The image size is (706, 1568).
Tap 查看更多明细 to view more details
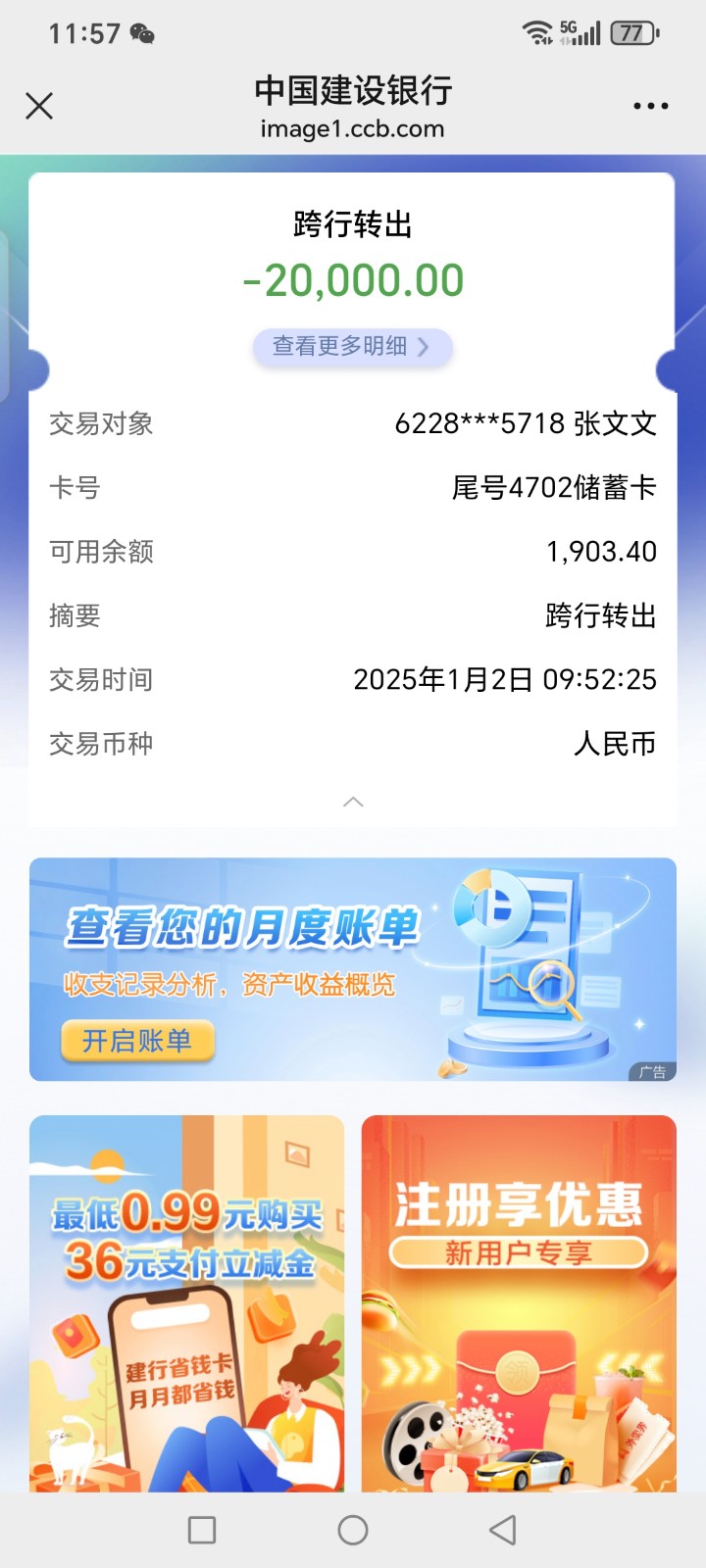pos(352,347)
